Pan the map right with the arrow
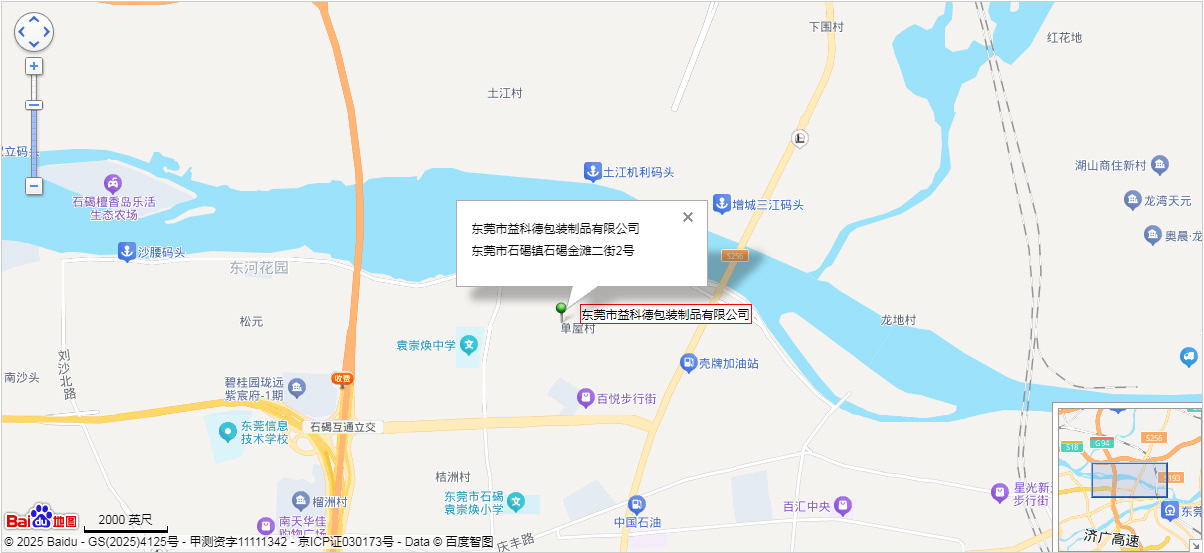1204x553 pixels. coord(46,32)
